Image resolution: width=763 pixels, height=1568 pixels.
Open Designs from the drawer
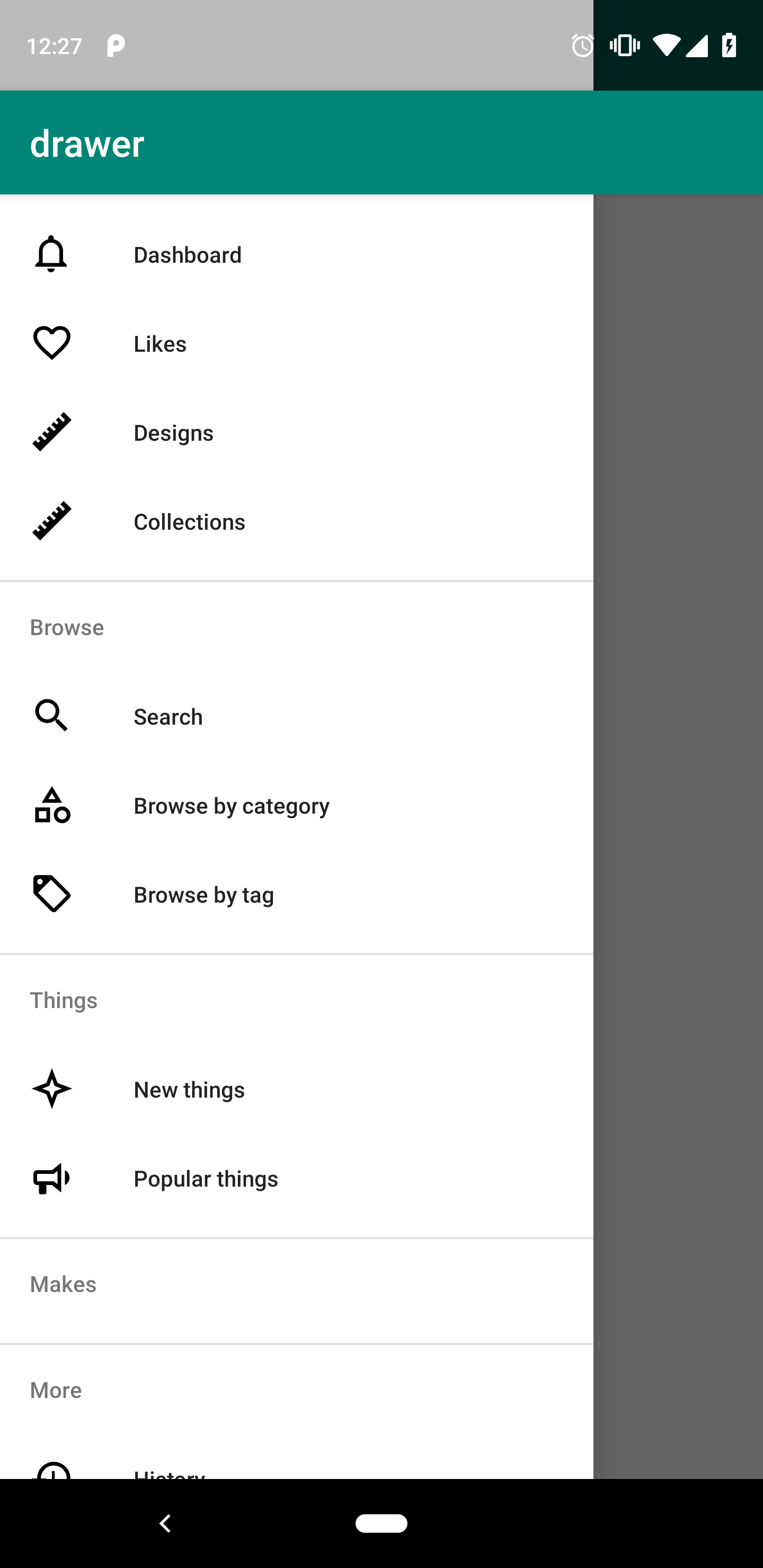pyautogui.click(x=173, y=432)
